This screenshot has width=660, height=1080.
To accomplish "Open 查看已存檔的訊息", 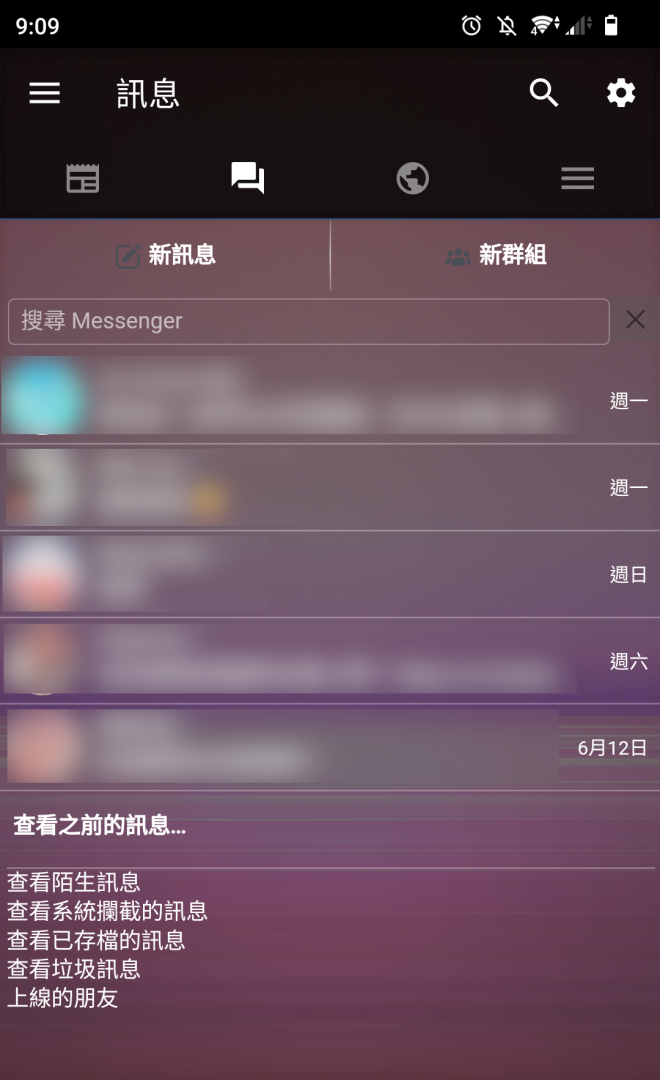I will point(96,940).
